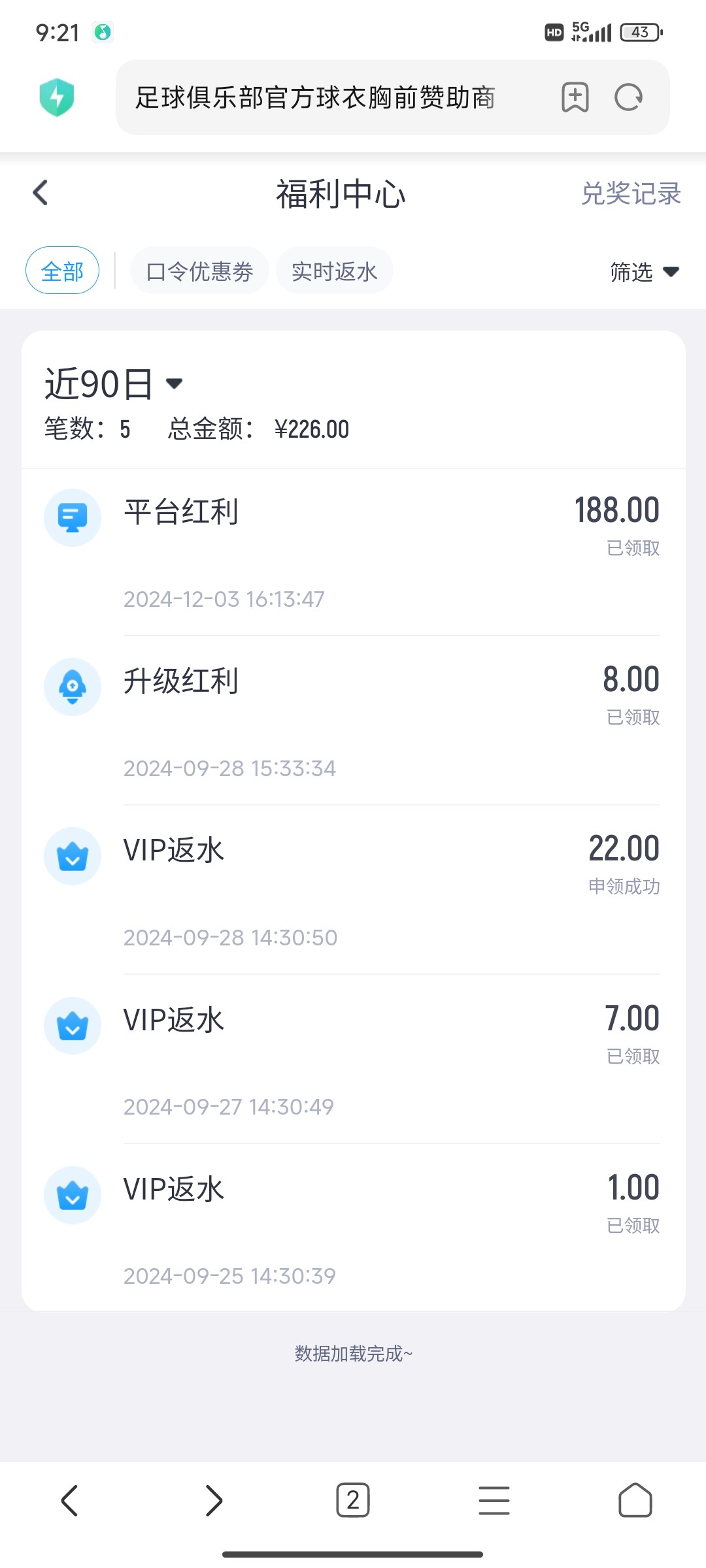Open 兑奖记录 redemption records

coord(631,194)
